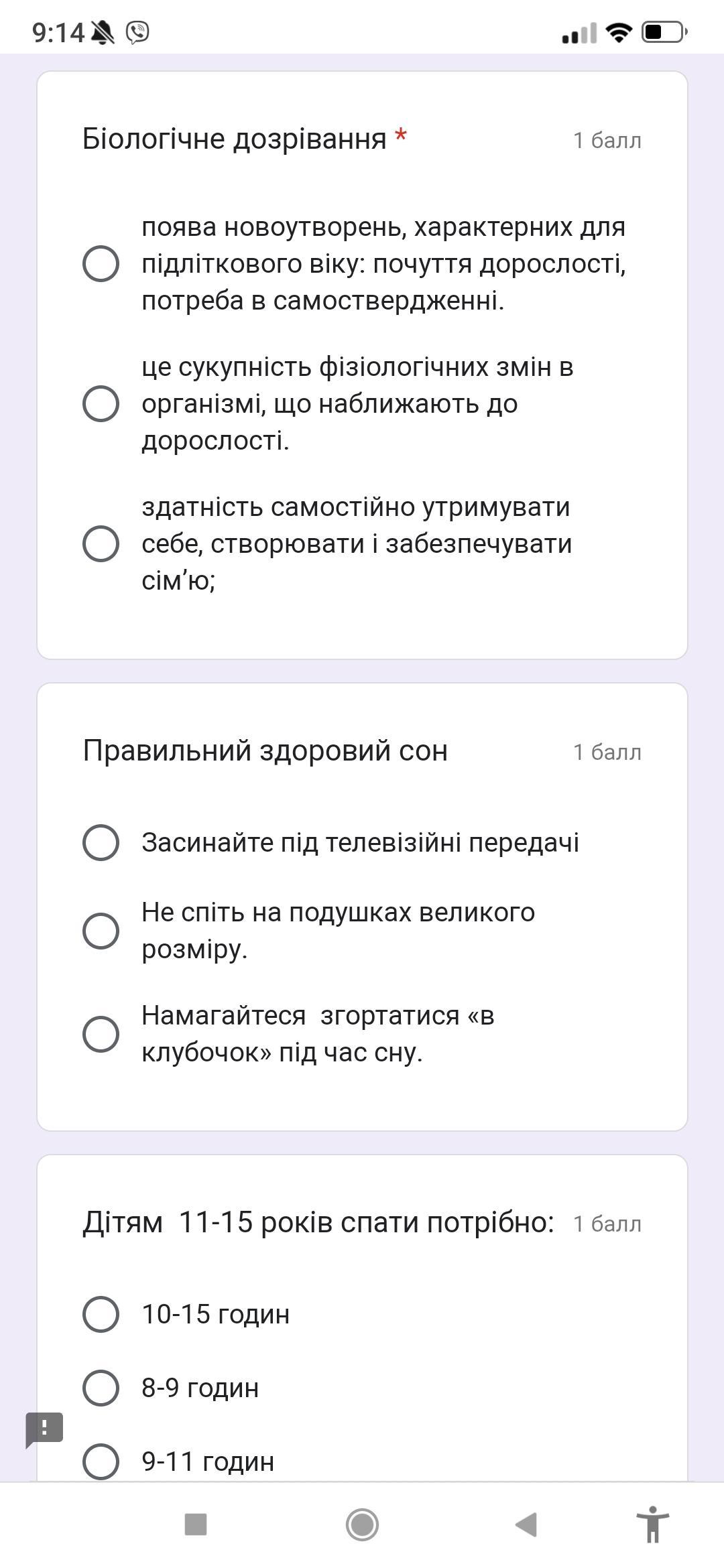Open the accessibility shortcut button

click(652, 1524)
